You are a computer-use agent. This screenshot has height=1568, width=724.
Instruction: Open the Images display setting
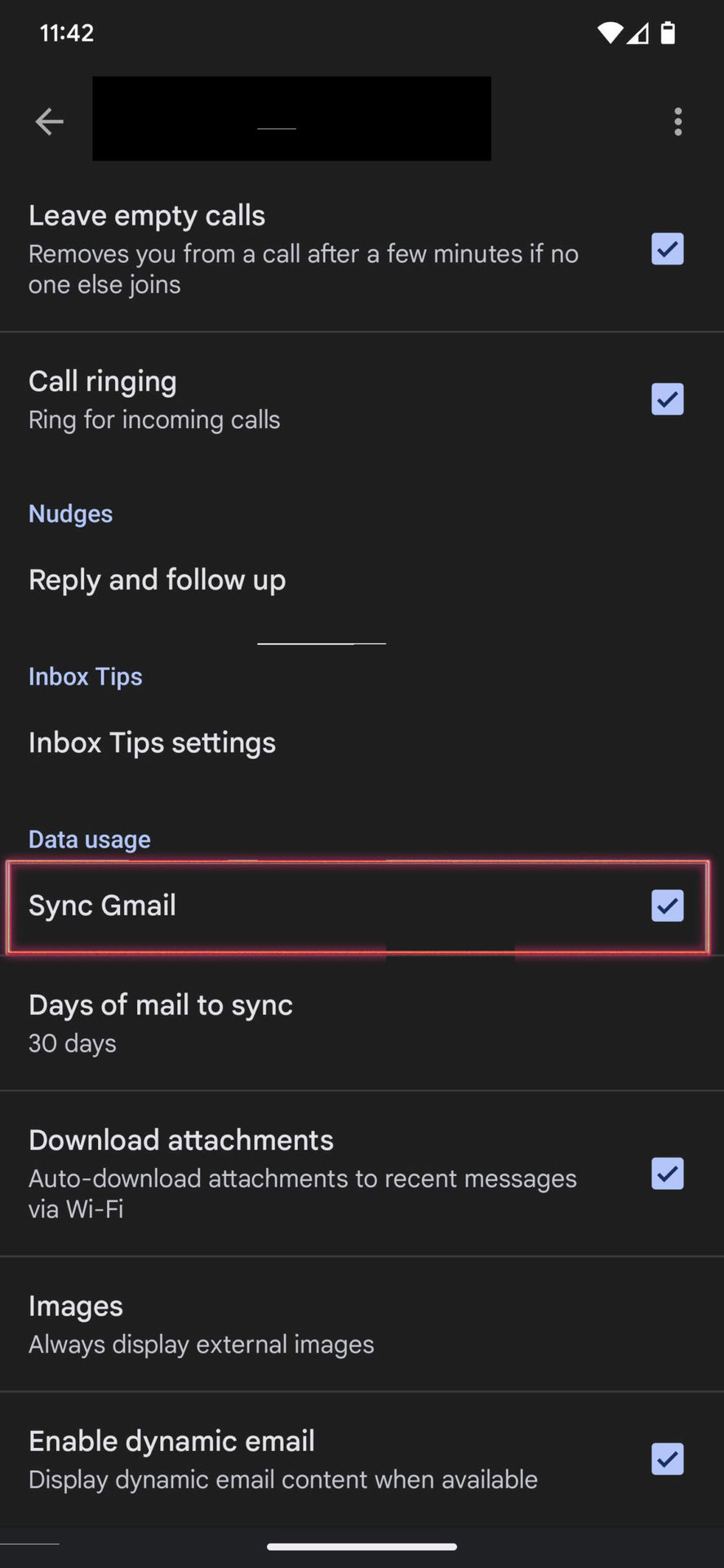pyautogui.click(x=362, y=1324)
